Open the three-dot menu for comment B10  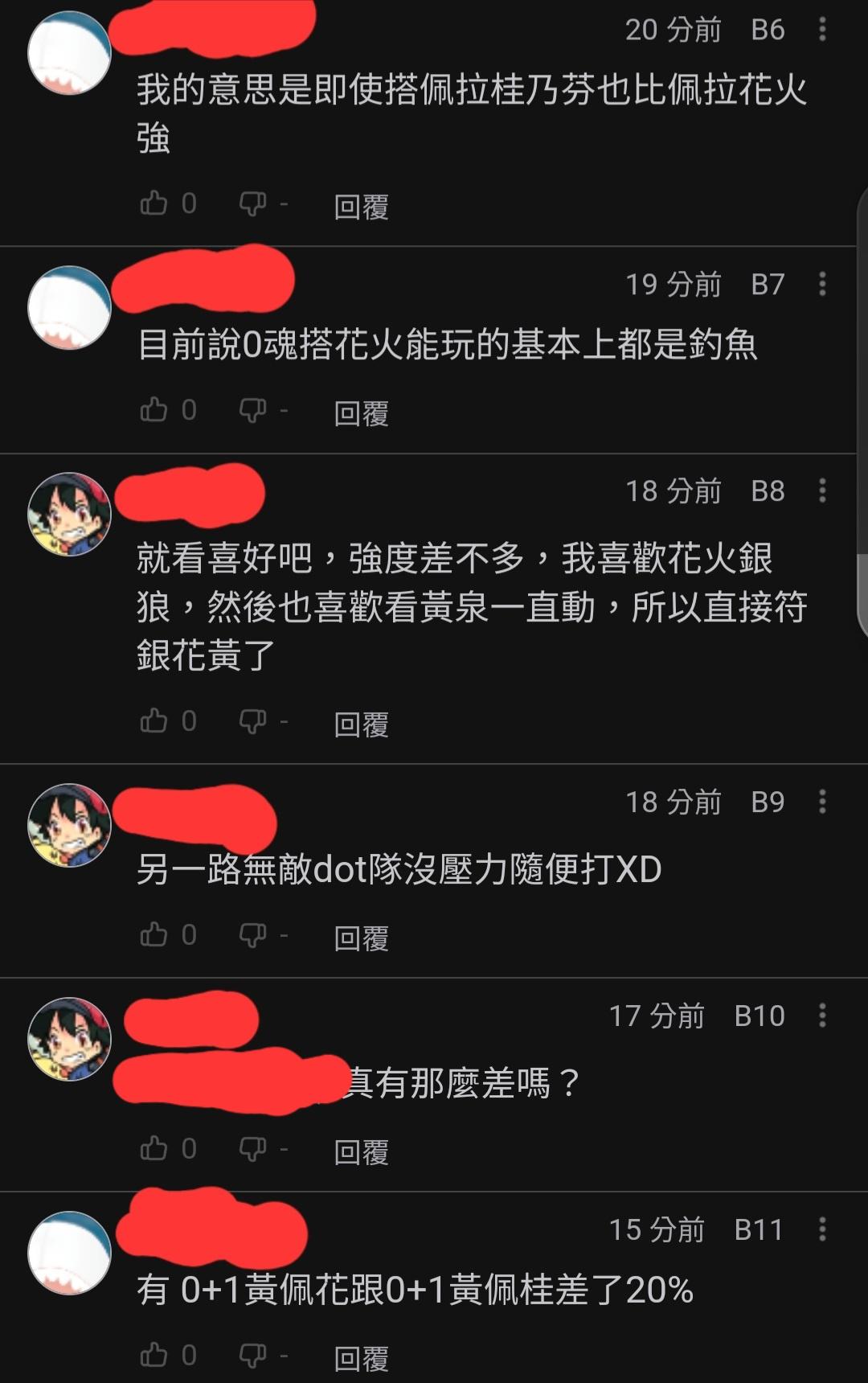tap(822, 1016)
